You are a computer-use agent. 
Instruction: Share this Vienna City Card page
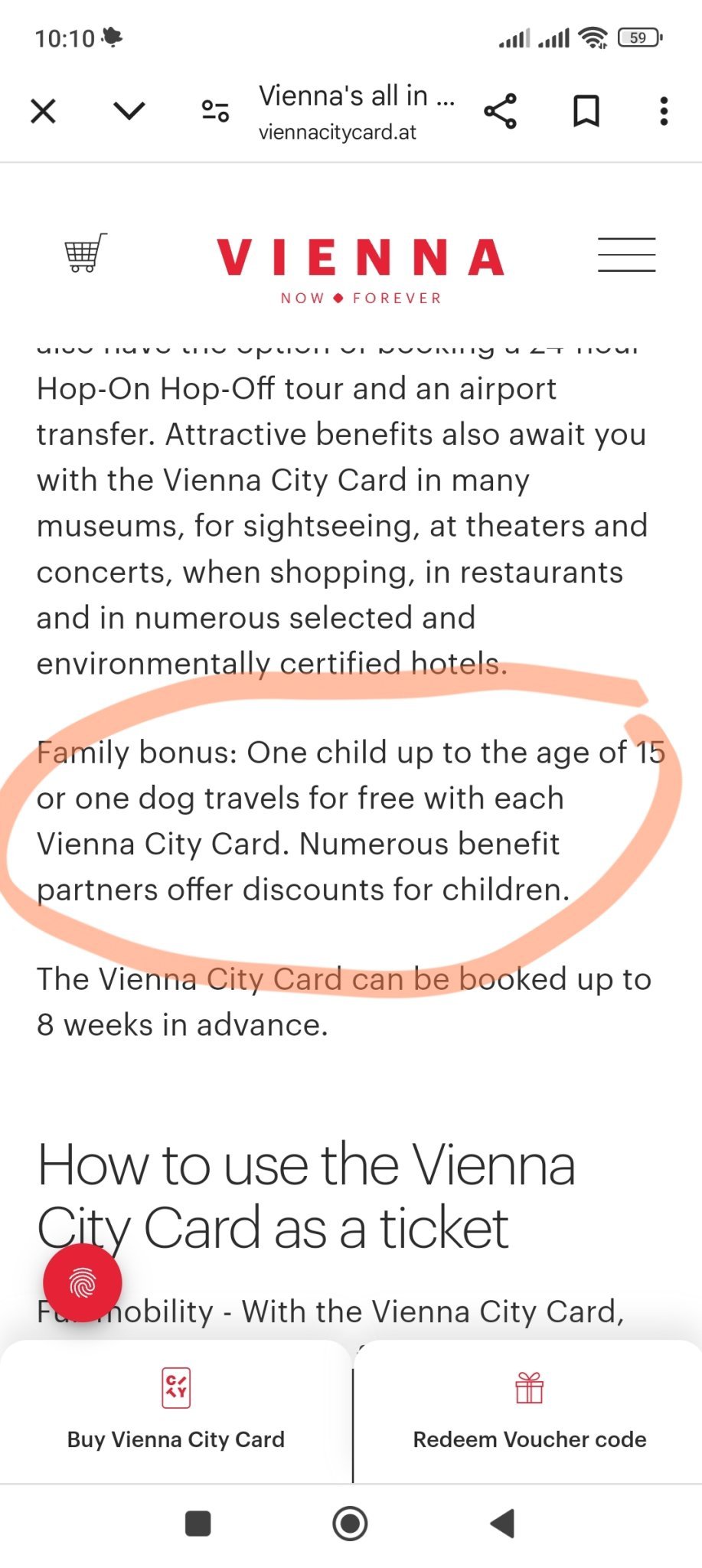click(x=501, y=112)
